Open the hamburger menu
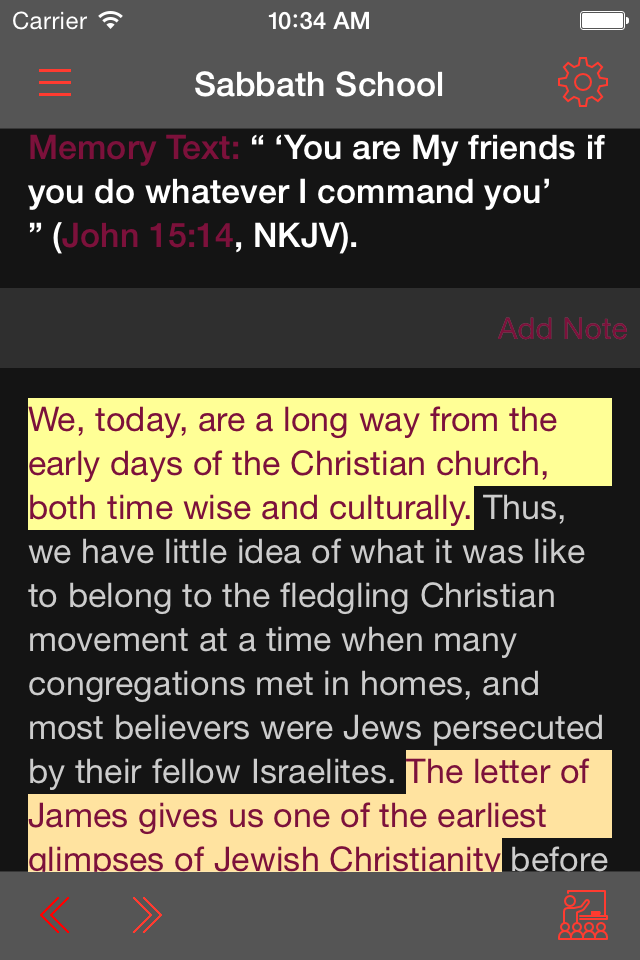Viewport: 640px width, 960px height. (55, 83)
